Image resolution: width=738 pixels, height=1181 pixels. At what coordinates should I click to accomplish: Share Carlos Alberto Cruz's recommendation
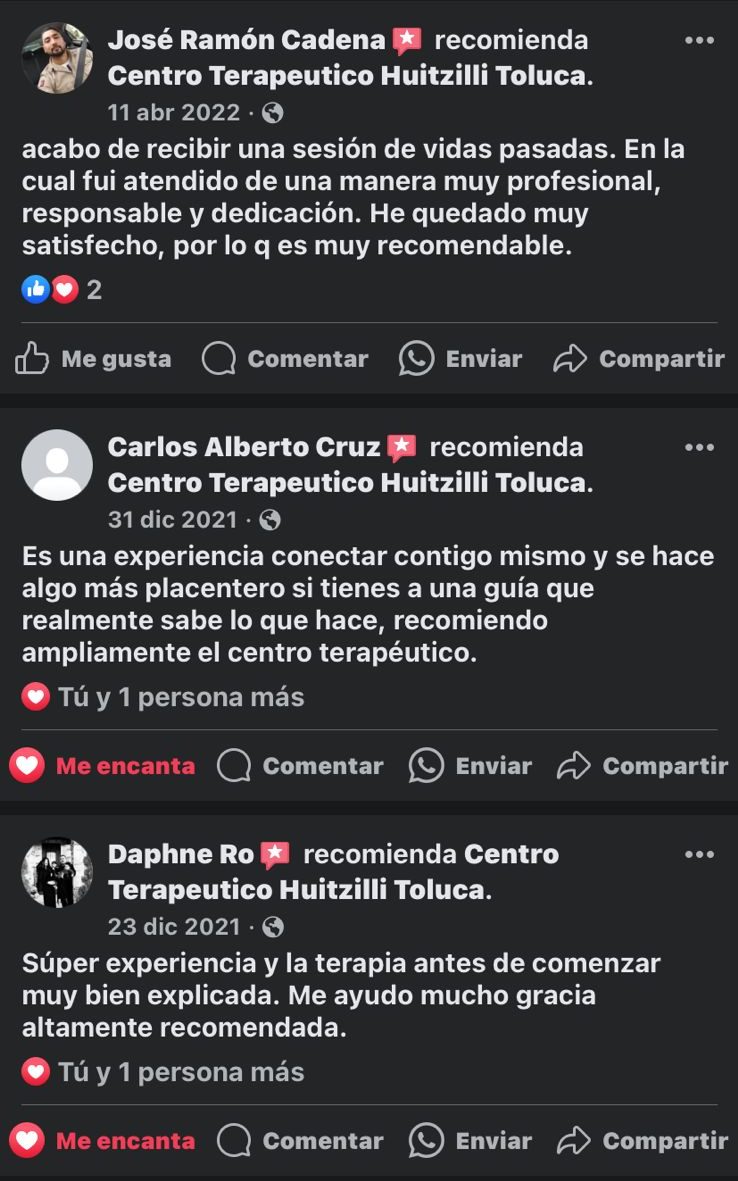pyautogui.click(x=642, y=766)
